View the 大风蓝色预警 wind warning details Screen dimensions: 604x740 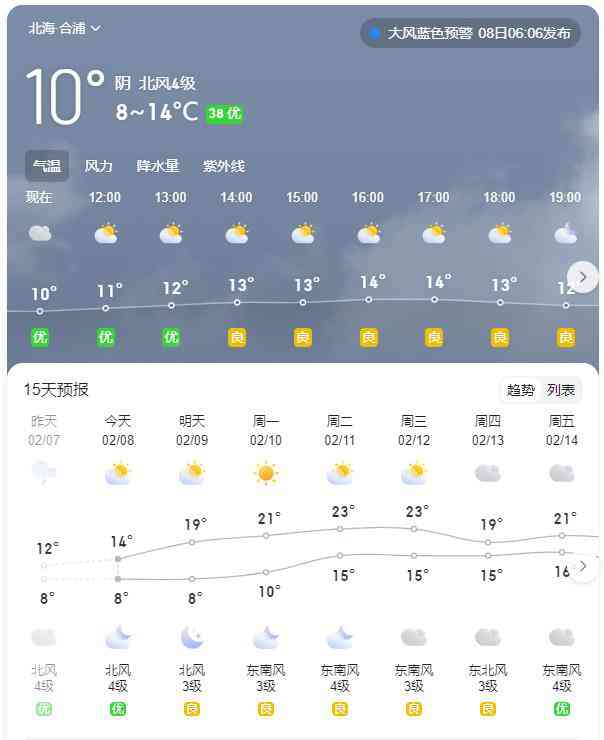pyautogui.click(x=470, y=33)
